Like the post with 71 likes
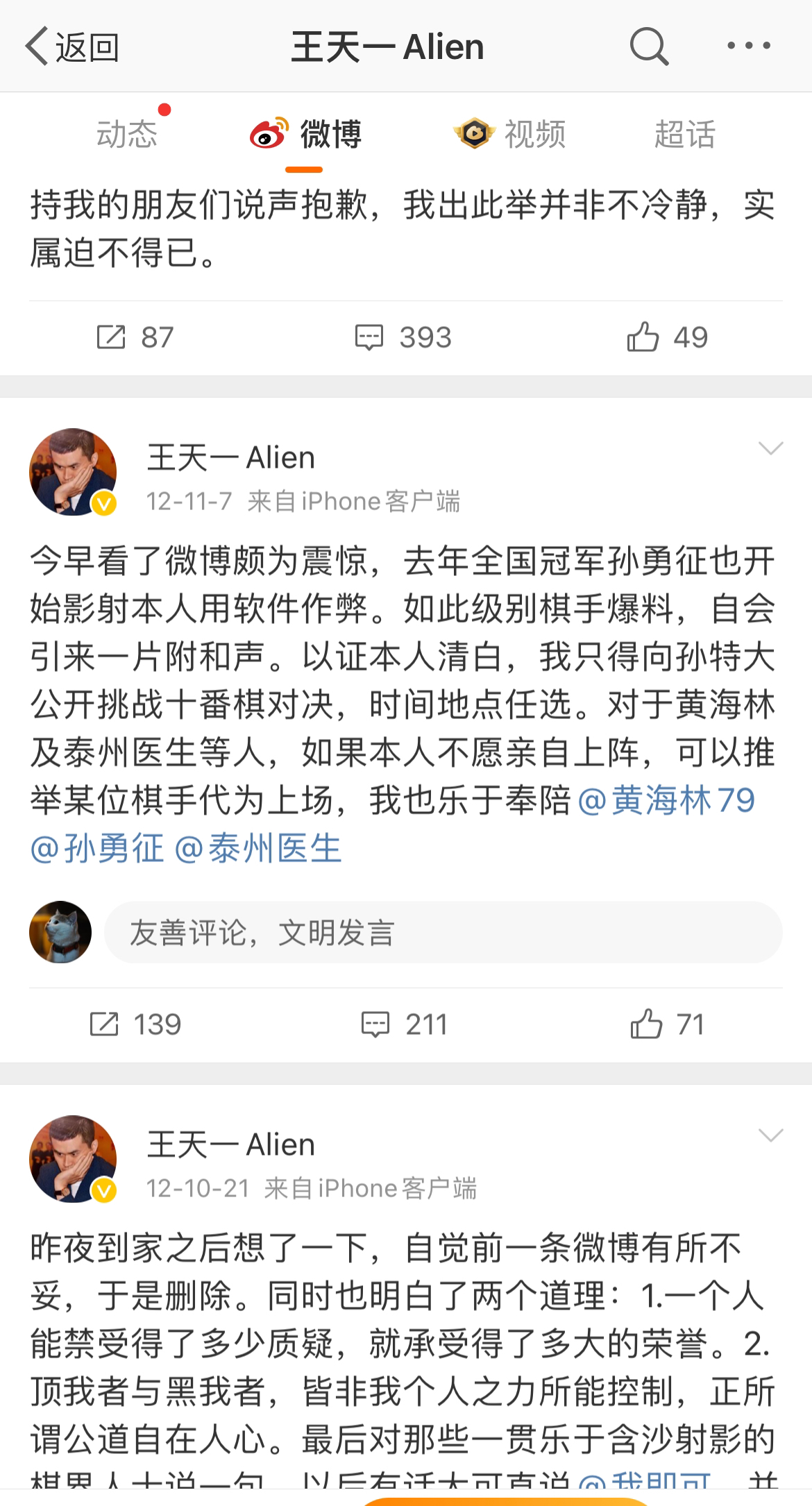The height and width of the screenshot is (1506, 812). [x=667, y=1024]
